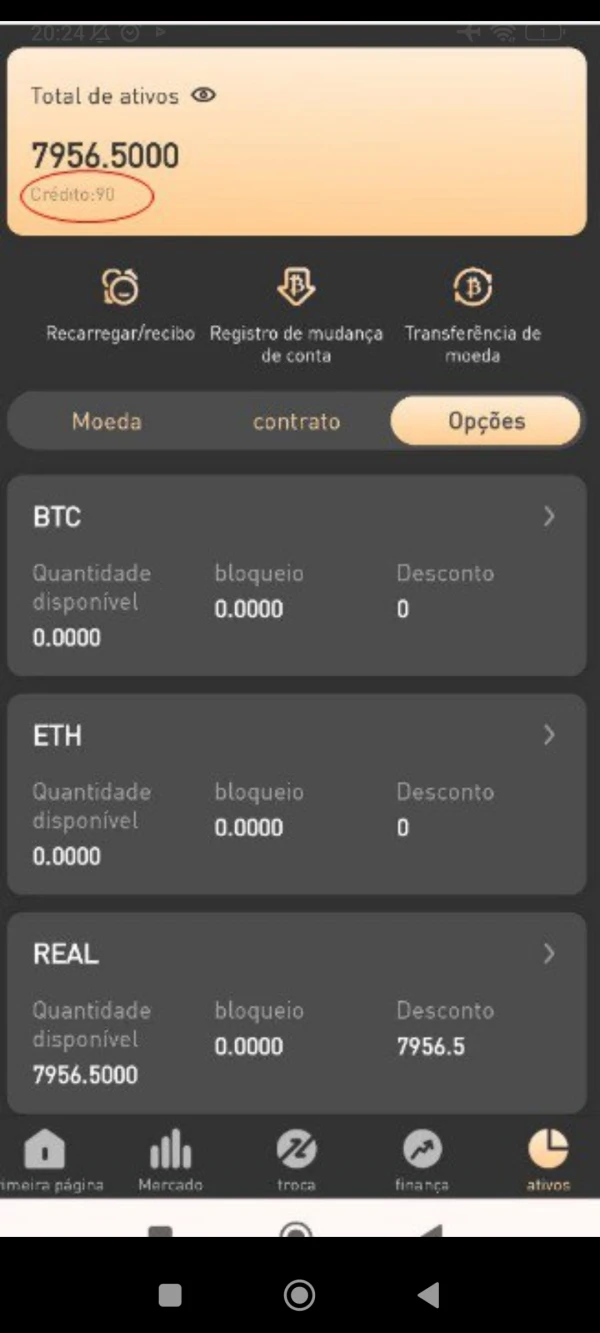
Task: Open the BTC asset card
Action: click(296, 575)
